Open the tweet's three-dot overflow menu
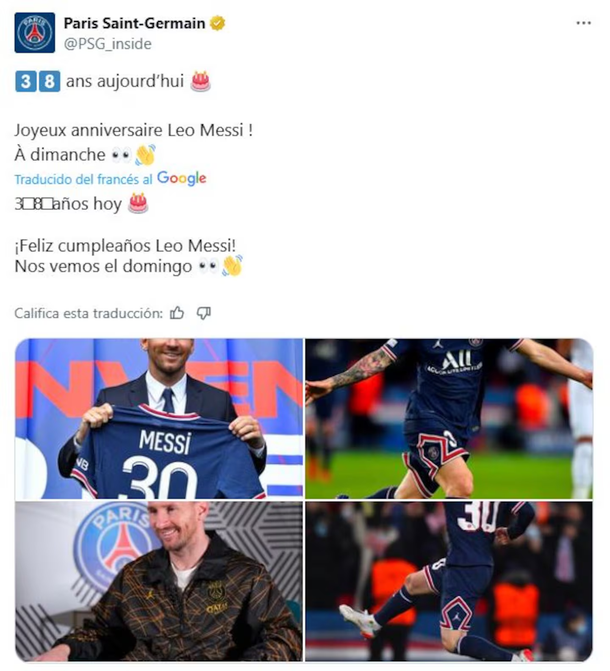 [x=583, y=23]
